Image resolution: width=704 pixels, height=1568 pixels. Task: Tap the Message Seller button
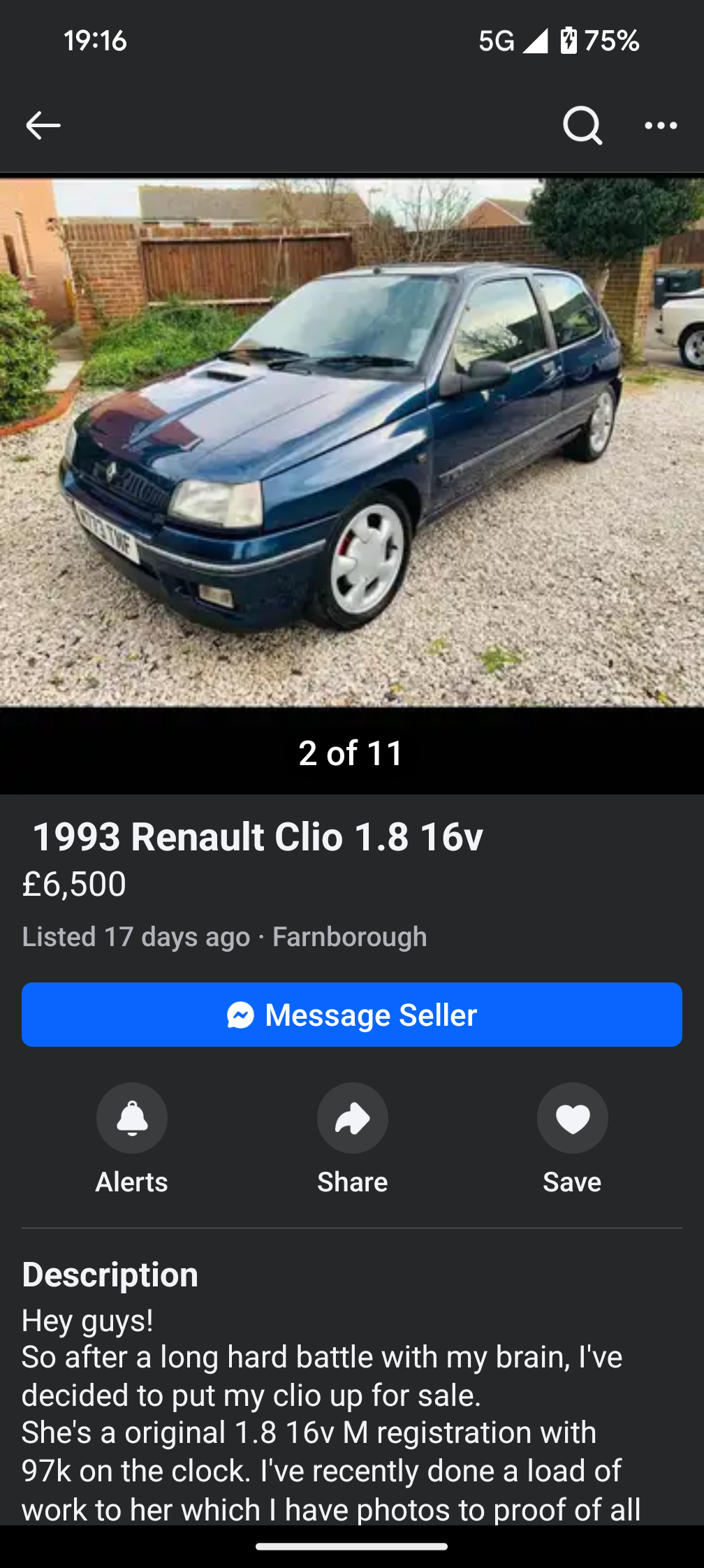click(x=352, y=1015)
